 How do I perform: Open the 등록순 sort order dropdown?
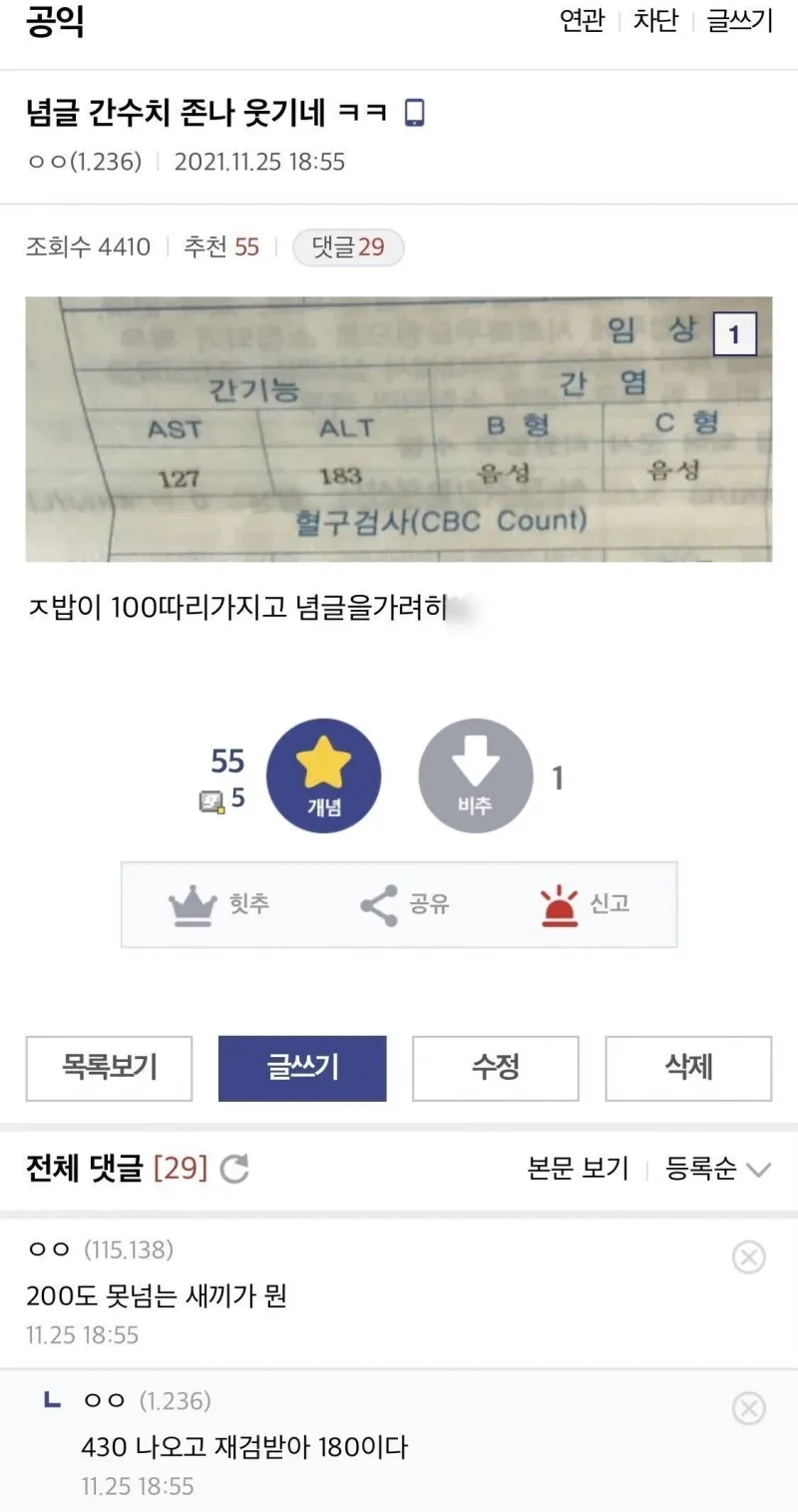(x=715, y=1168)
